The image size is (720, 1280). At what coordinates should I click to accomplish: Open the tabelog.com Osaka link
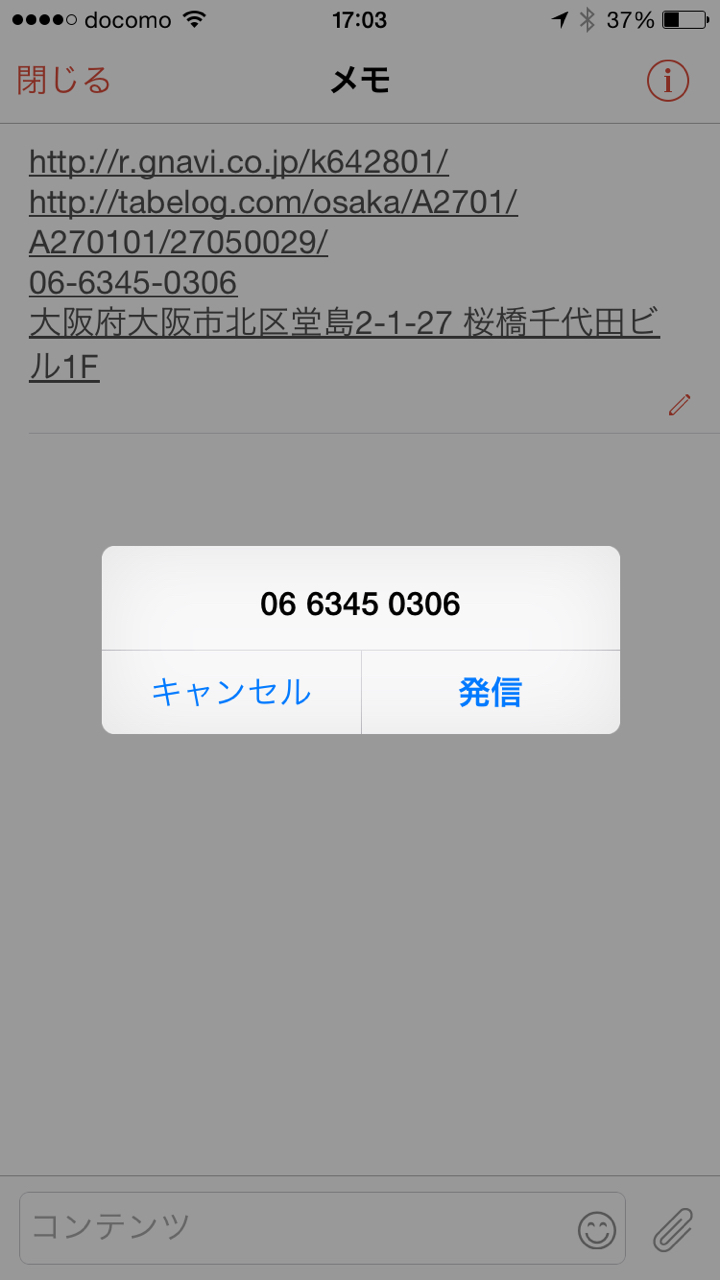[273, 203]
